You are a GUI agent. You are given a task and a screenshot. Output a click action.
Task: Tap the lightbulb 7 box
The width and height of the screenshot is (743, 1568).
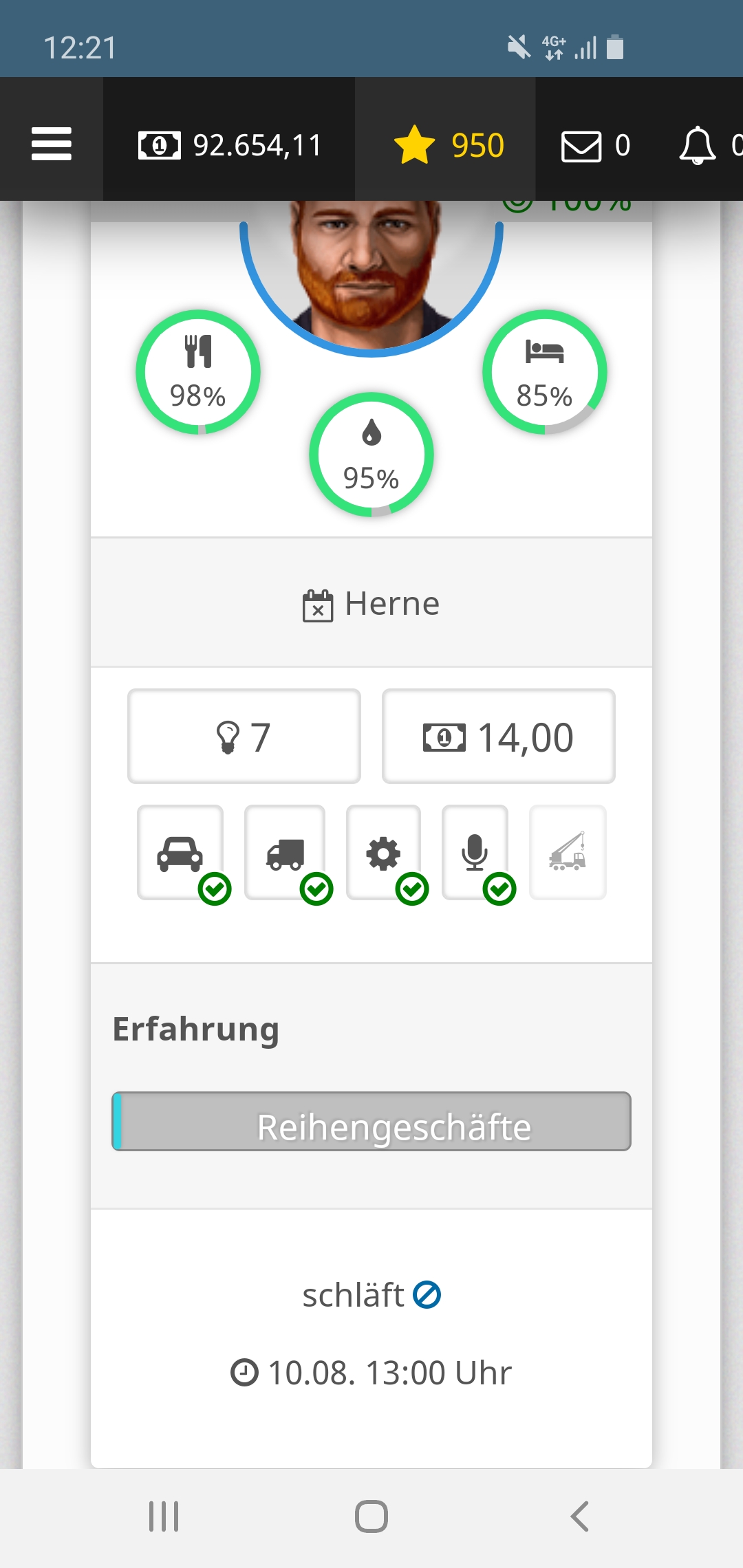coord(244,737)
